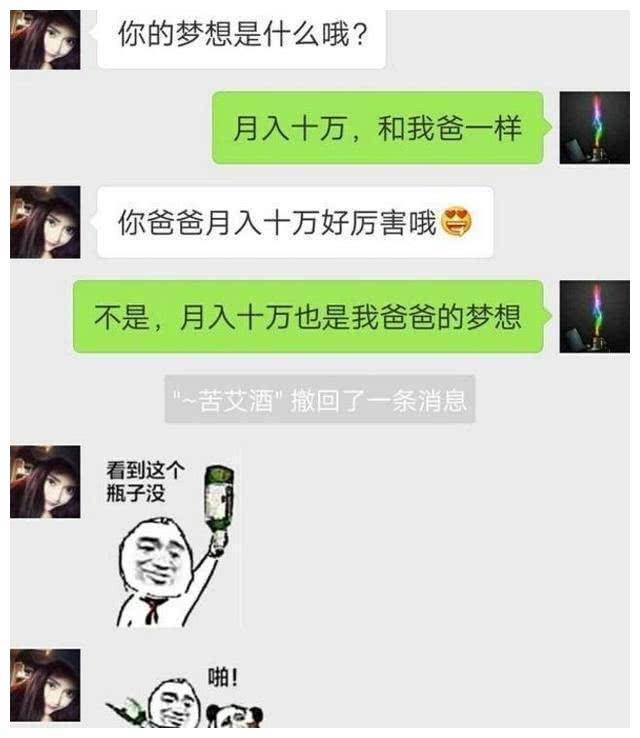View the "看到这个瓶子没" sticker

[170, 540]
